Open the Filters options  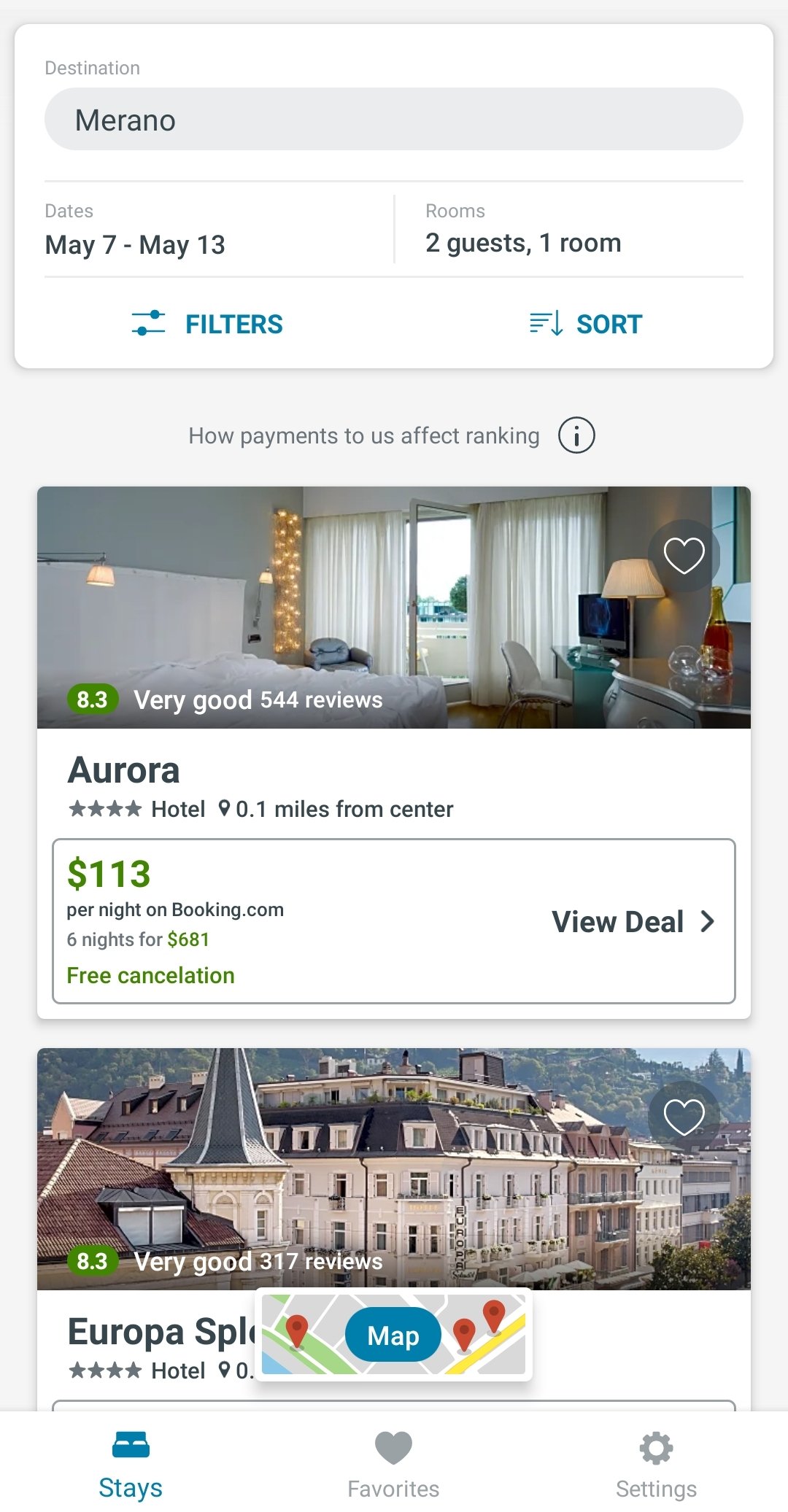(207, 324)
